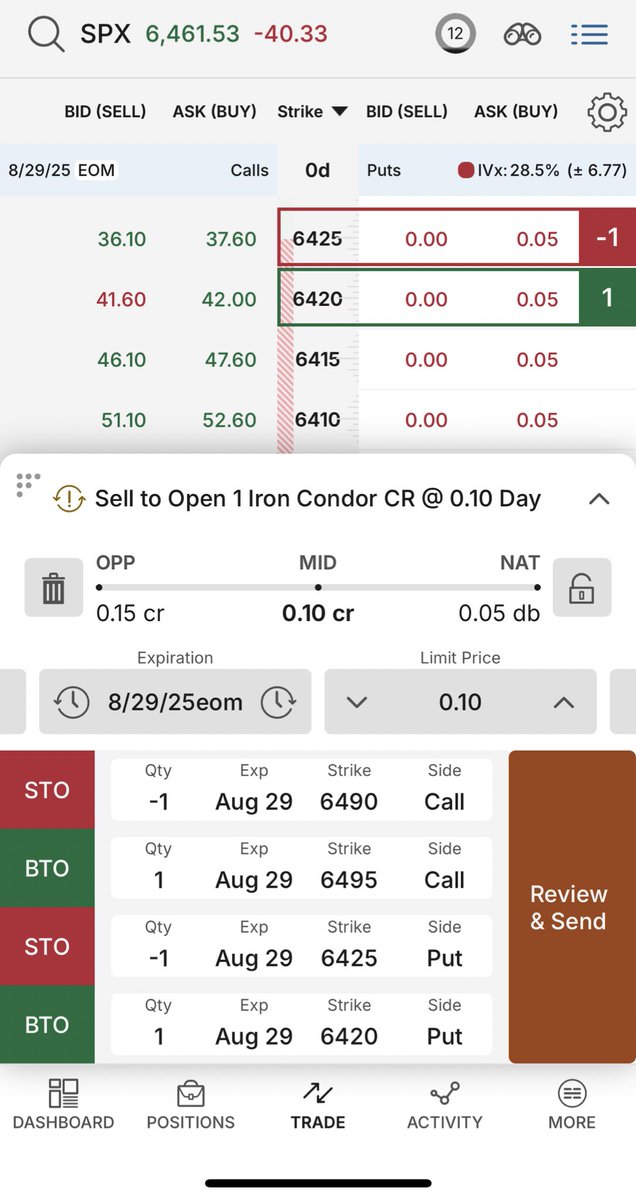The height and width of the screenshot is (1200, 636).
Task: Tap the 36.10 call bid at 6425
Action: click(x=122, y=239)
